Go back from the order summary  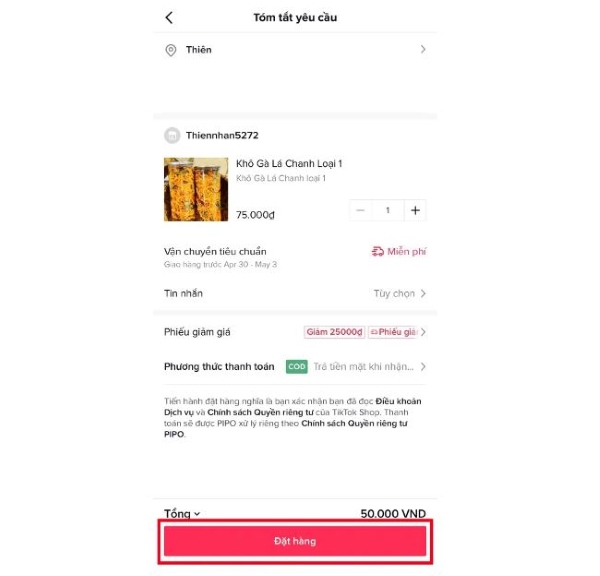point(169,17)
